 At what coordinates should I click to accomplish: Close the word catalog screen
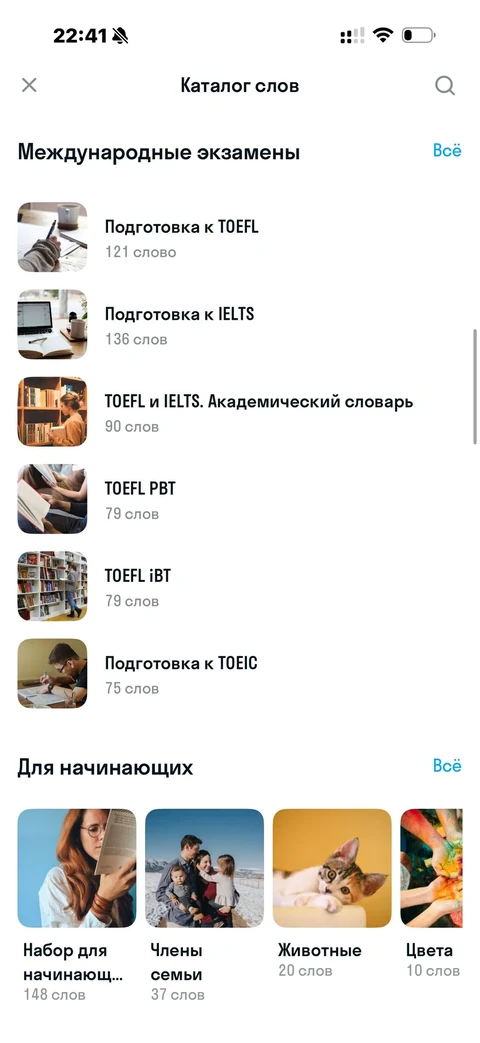29,85
